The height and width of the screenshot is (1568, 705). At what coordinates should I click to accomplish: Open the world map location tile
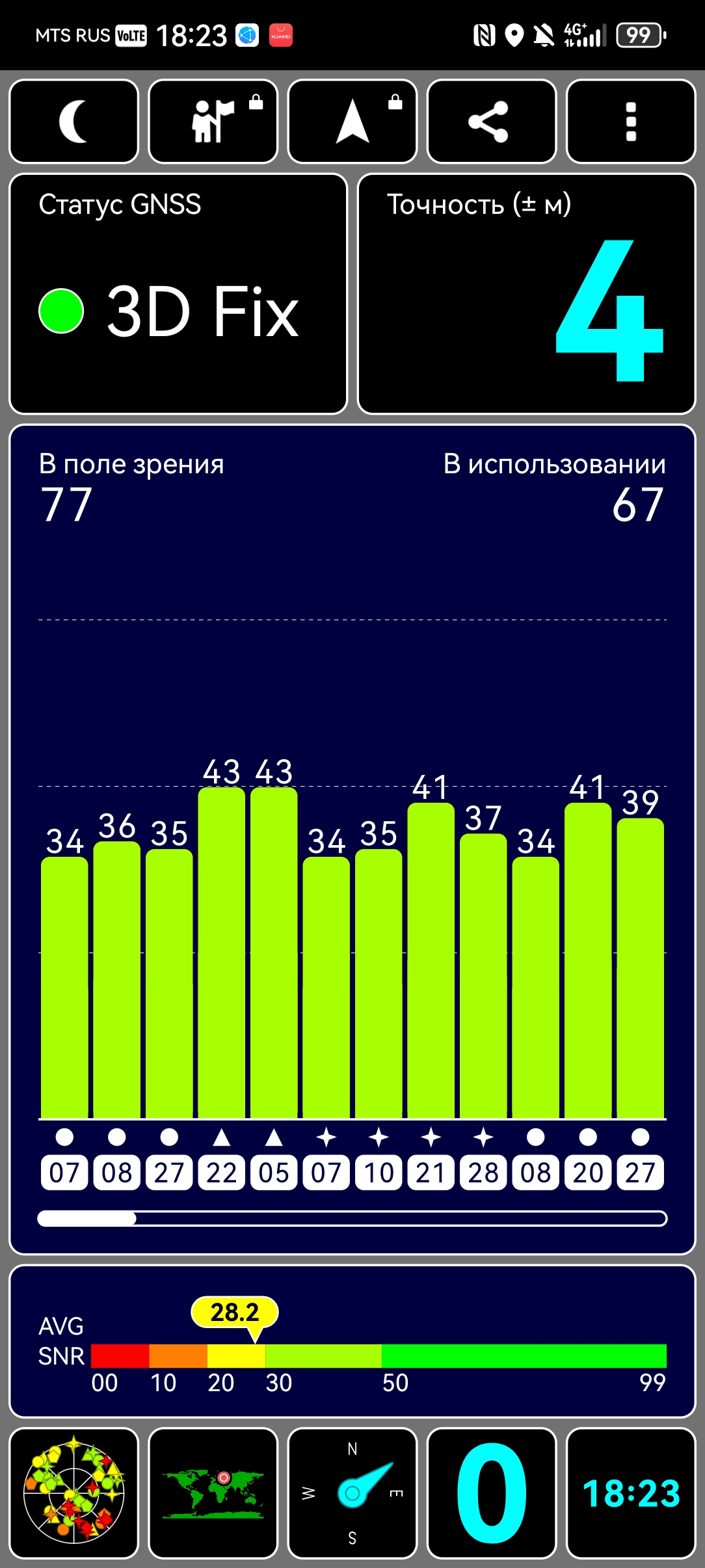pyautogui.click(x=213, y=1493)
